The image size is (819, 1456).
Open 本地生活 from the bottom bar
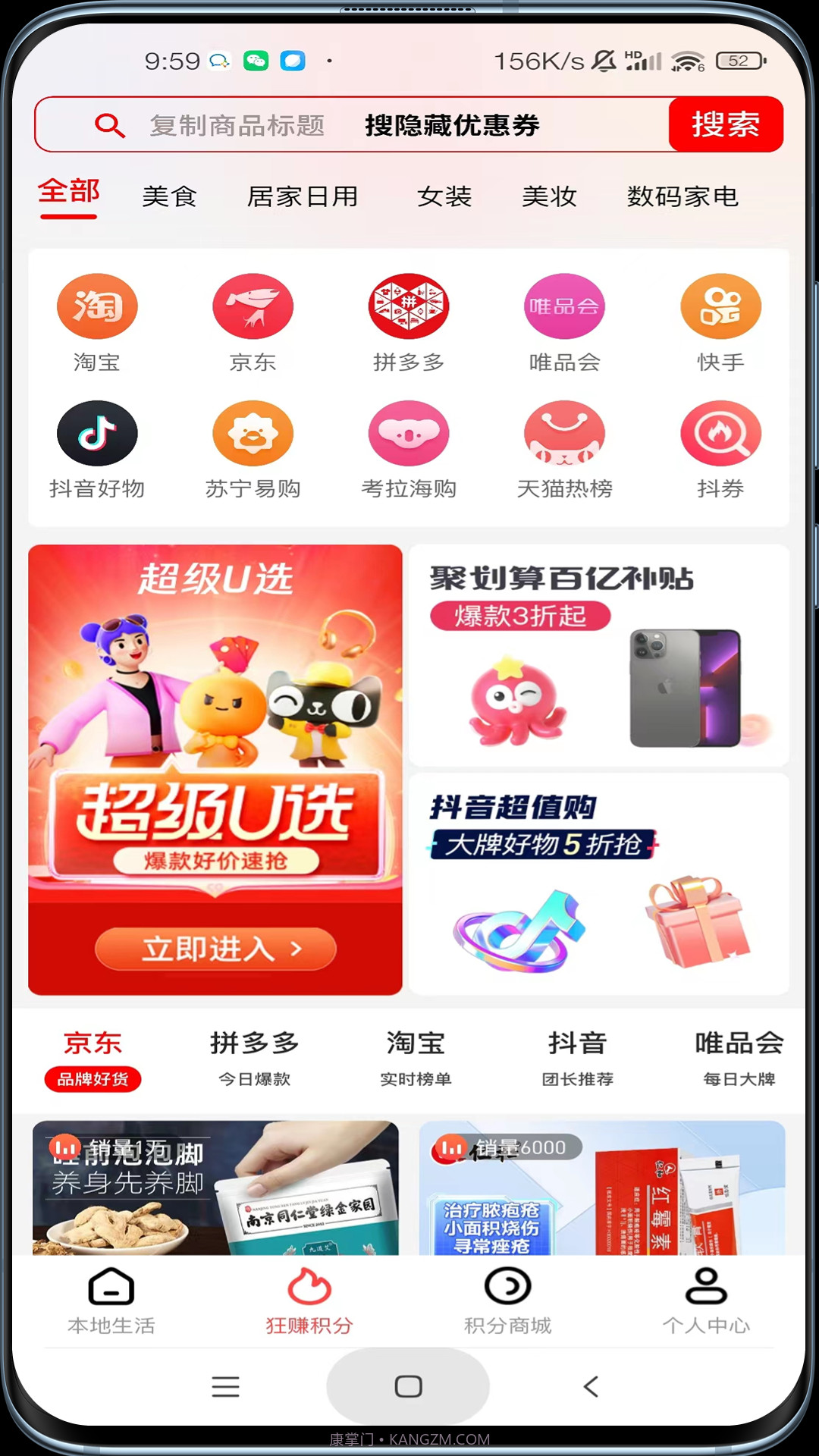pos(111,1301)
